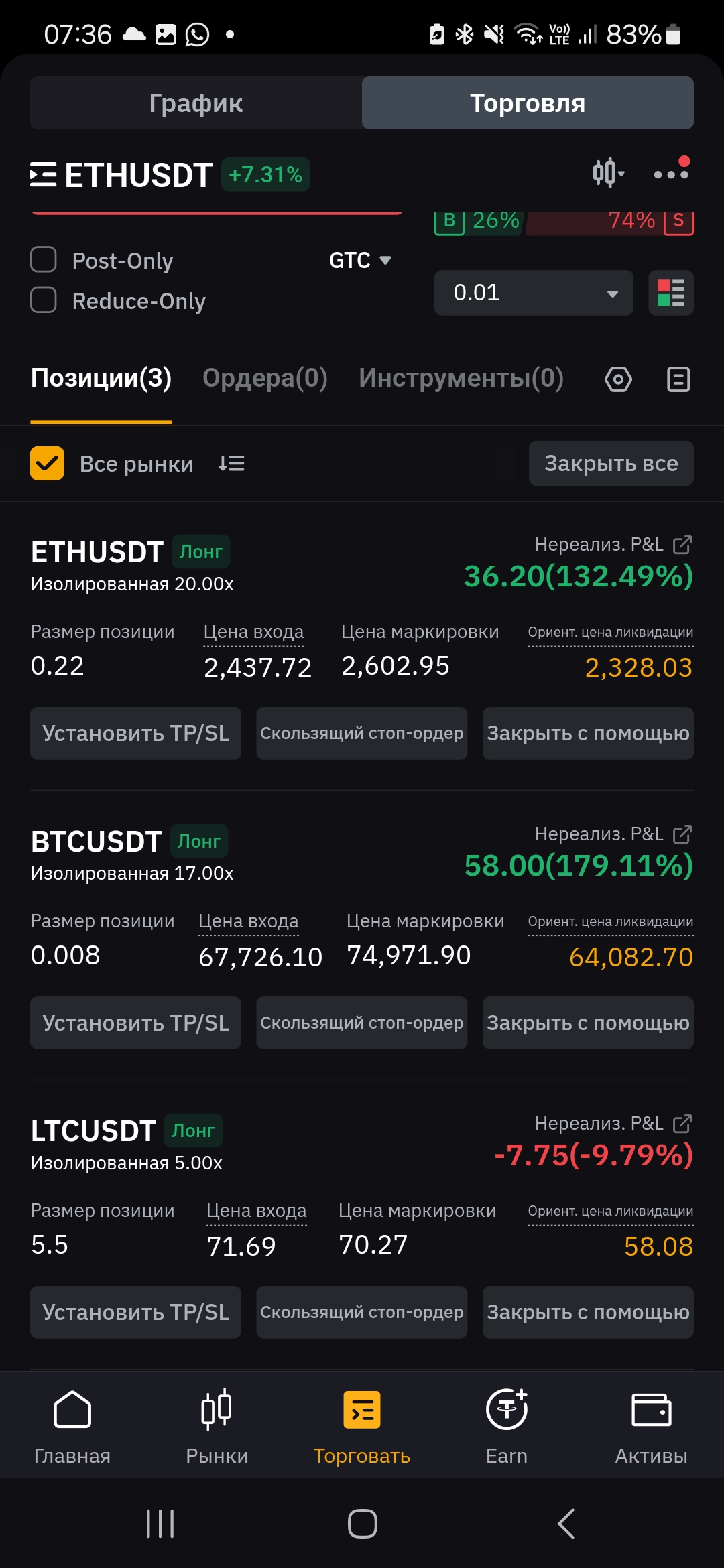Change the order book layout icon
Image resolution: width=724 pixels, height=1568 pixels.
pyautogui.click(x=671, y=293)
